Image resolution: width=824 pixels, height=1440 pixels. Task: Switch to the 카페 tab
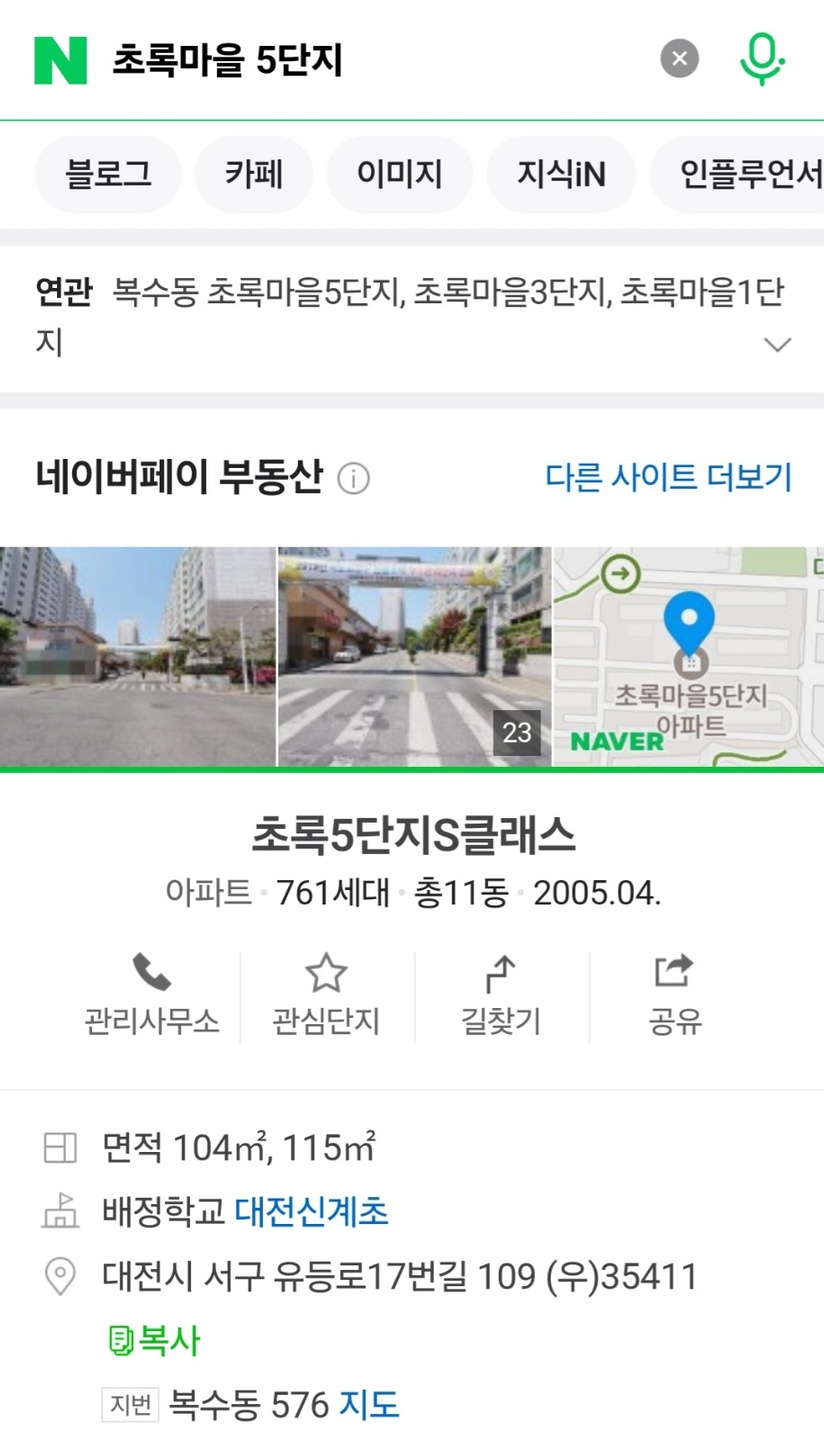pyautogui.click(x=254, y=174)
